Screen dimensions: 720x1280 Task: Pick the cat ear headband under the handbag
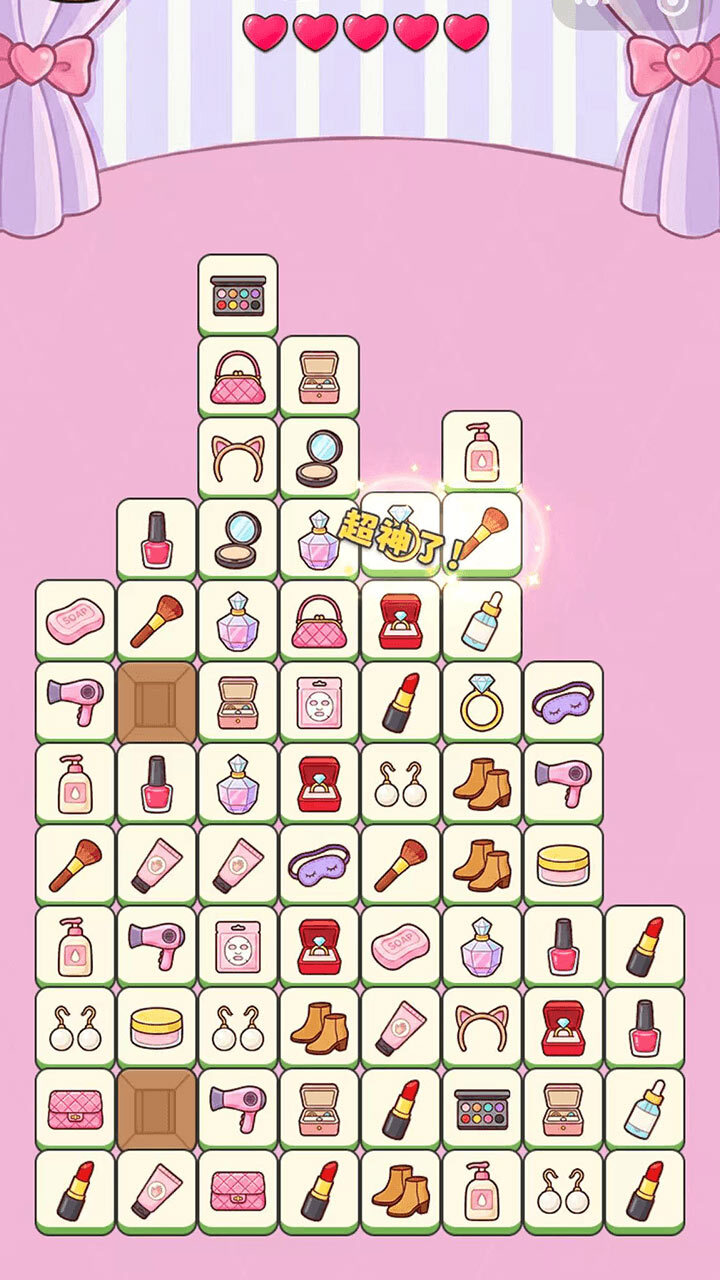[238, 457]
